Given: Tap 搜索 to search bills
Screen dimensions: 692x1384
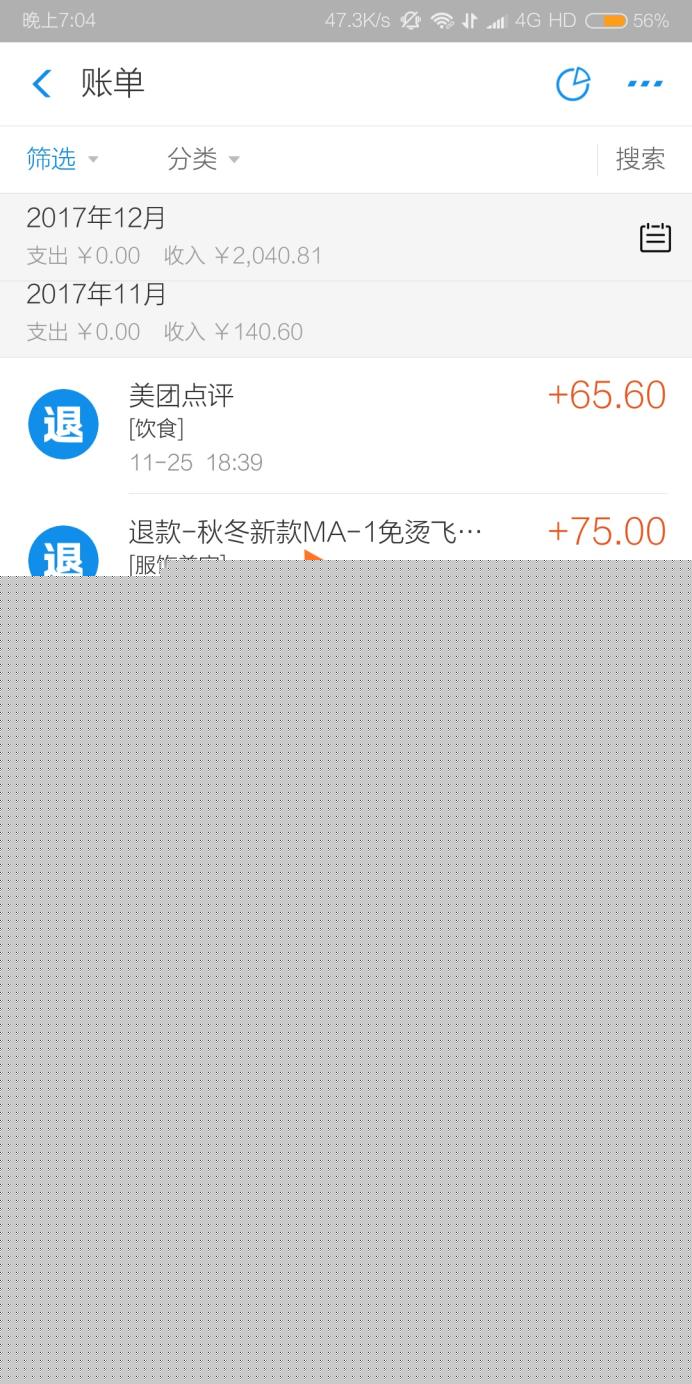Looking at the screenshot, I should [640, 159].
